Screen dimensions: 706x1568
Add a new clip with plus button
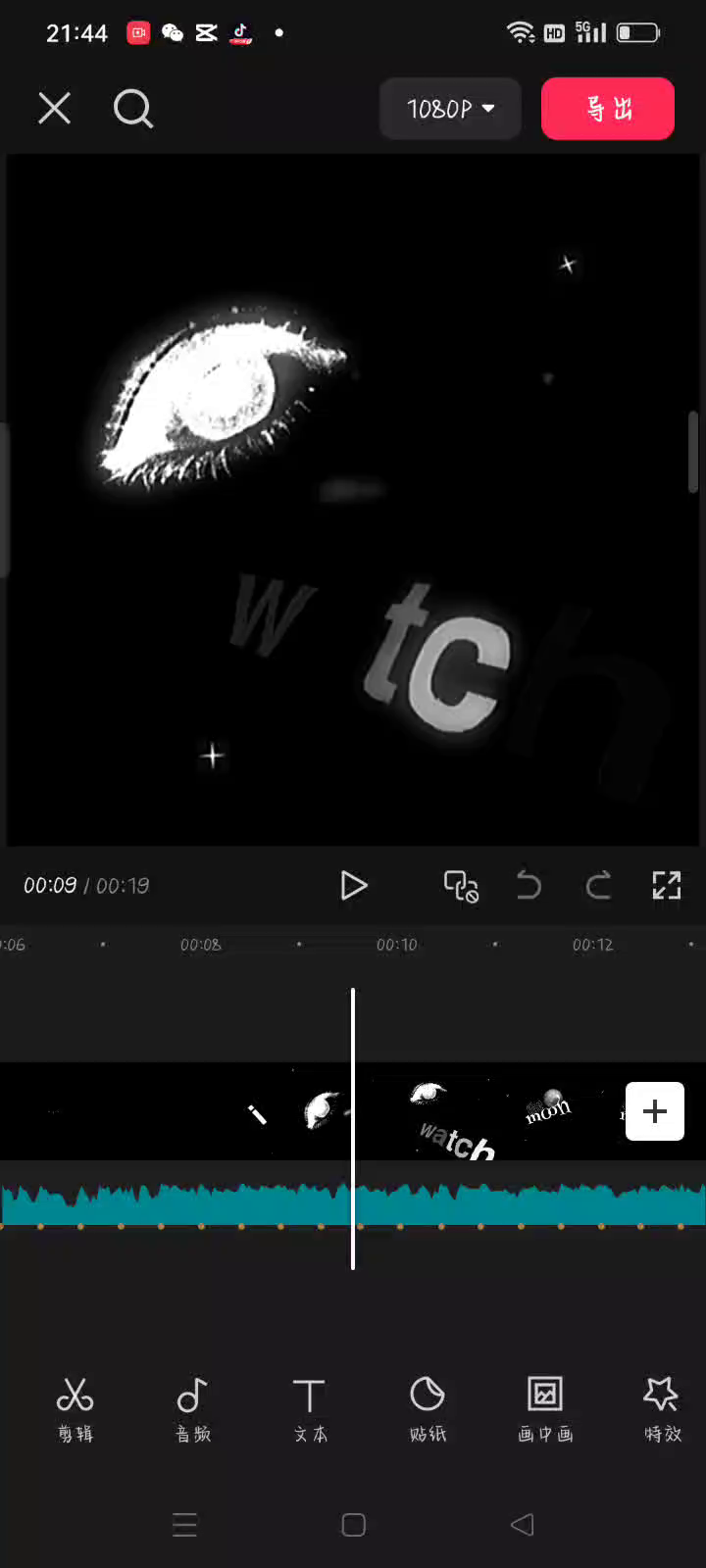coord(654,1111)
